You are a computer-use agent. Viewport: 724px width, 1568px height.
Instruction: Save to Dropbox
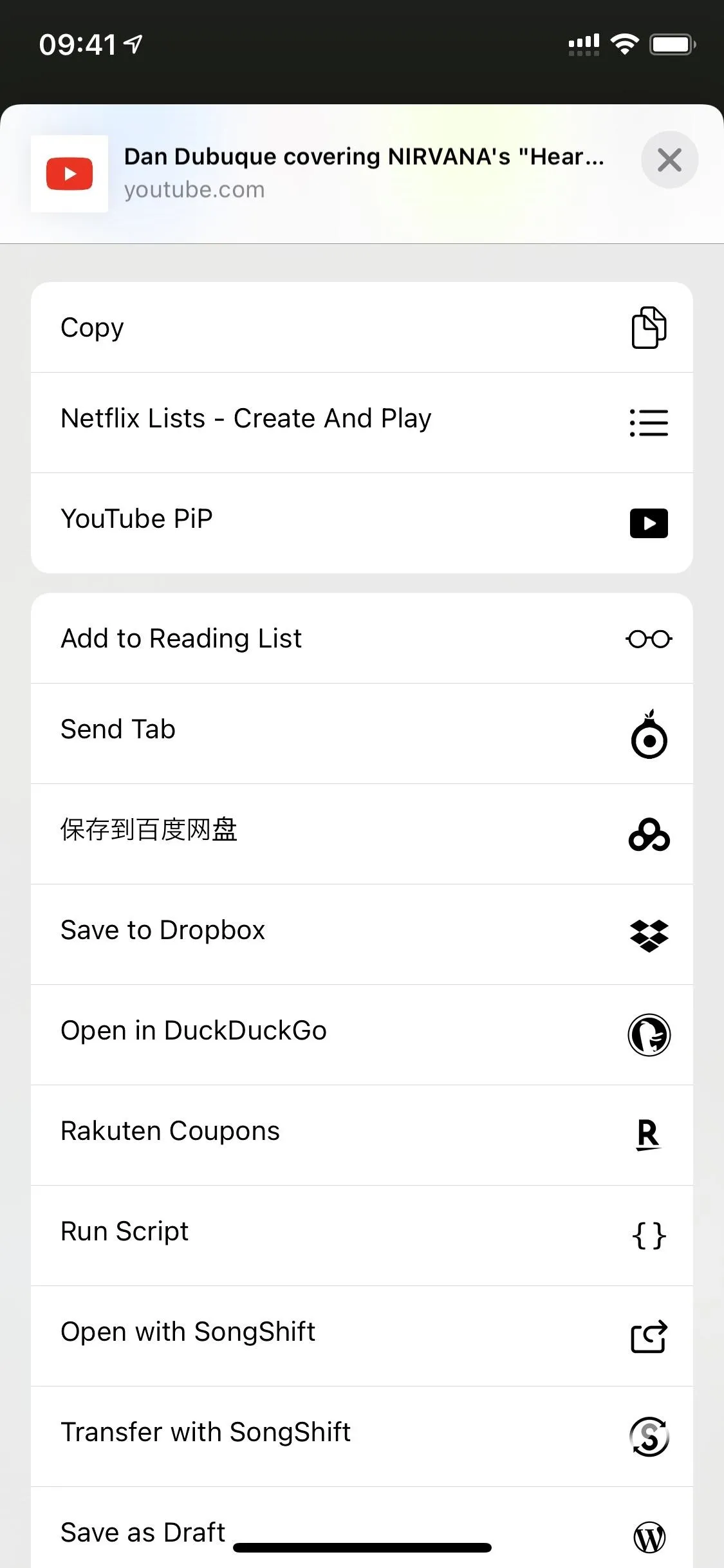click(x=362, y=934)
